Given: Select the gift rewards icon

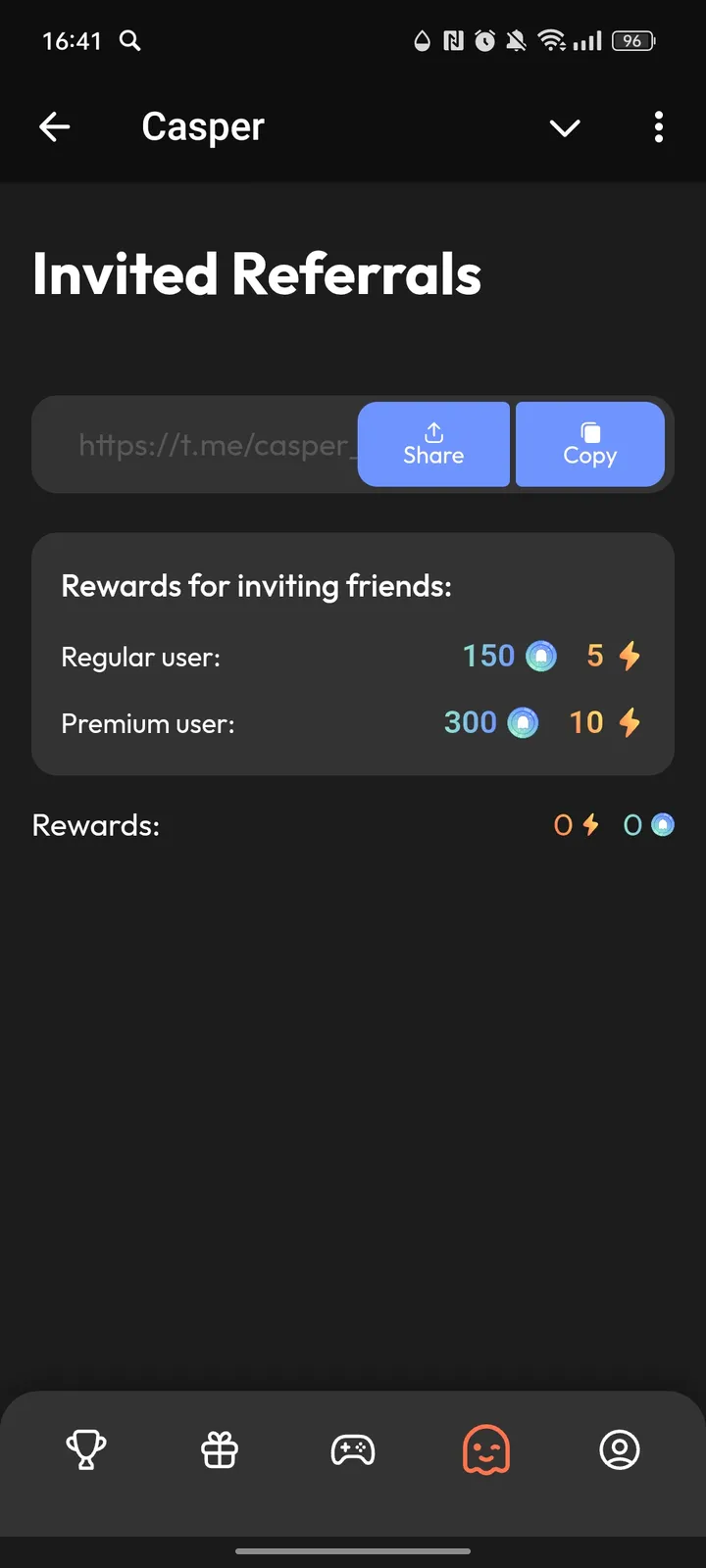Looking at the screenshot, I should coord(220,1450).
